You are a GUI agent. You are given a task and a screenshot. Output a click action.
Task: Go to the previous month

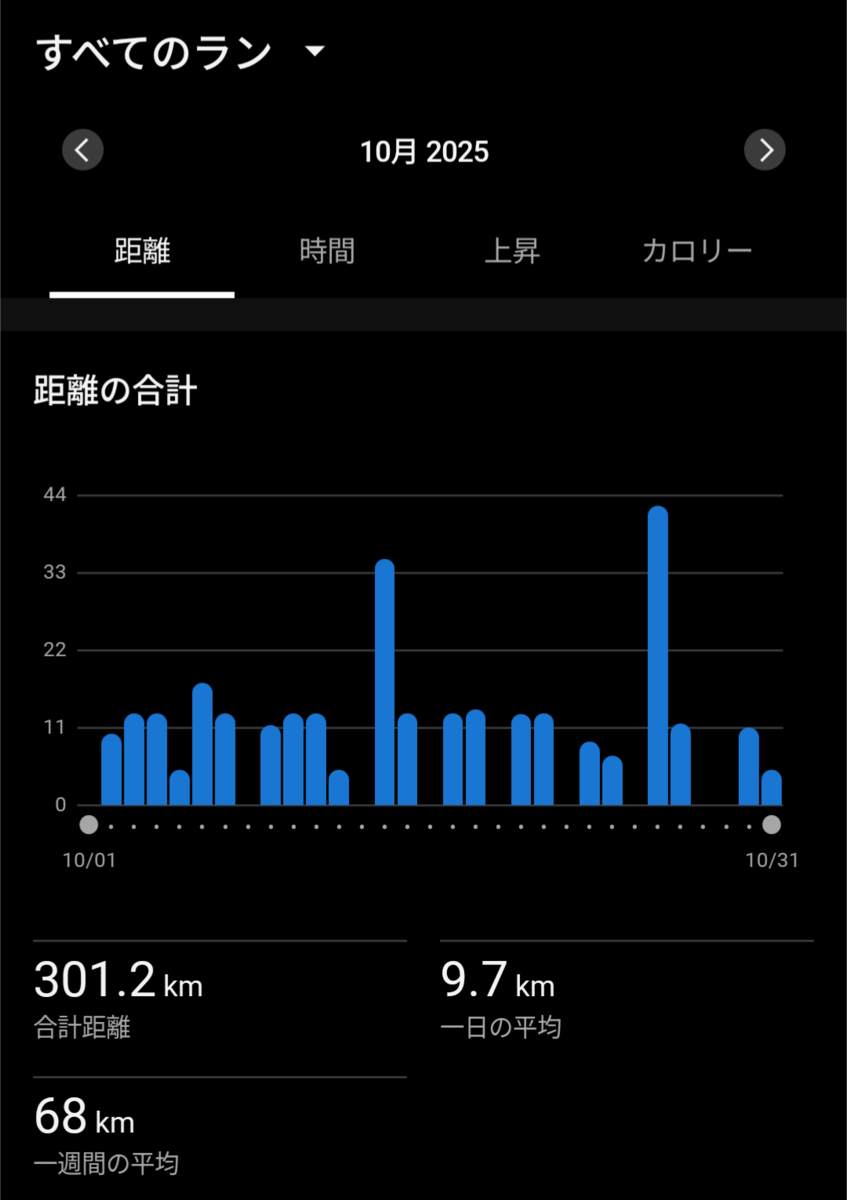pos(83,151)
